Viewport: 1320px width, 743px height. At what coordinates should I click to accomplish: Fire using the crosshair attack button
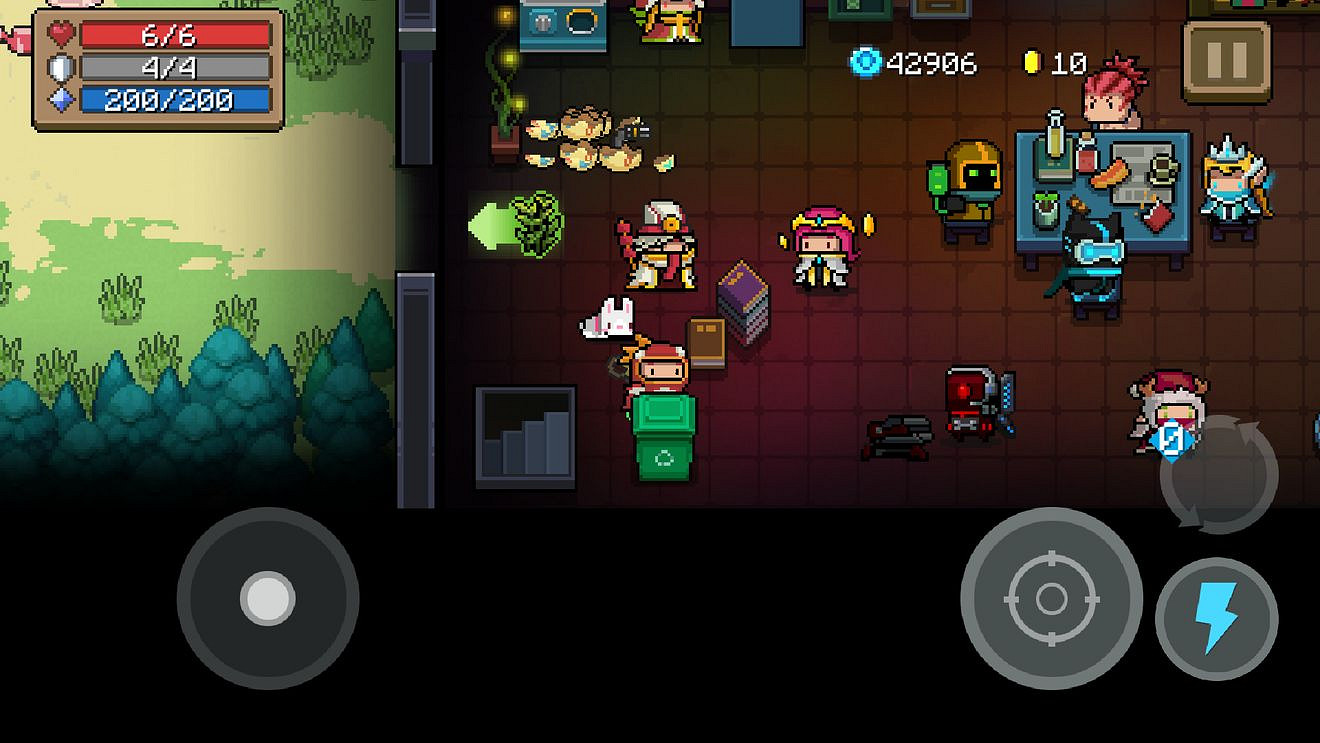[1051, 598]
